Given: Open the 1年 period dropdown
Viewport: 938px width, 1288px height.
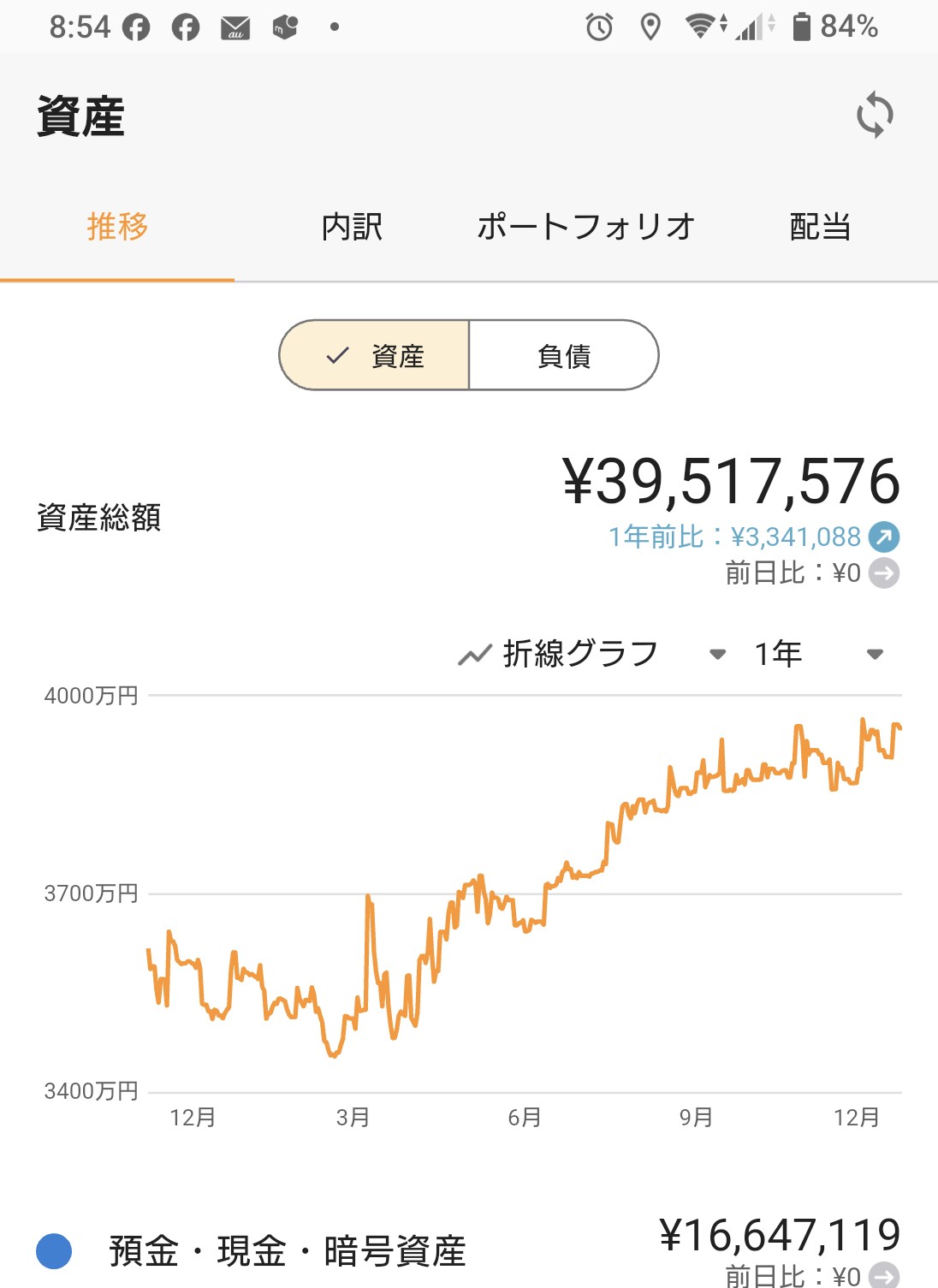Looking at the screenshot, I should click(x=817, y=654).
